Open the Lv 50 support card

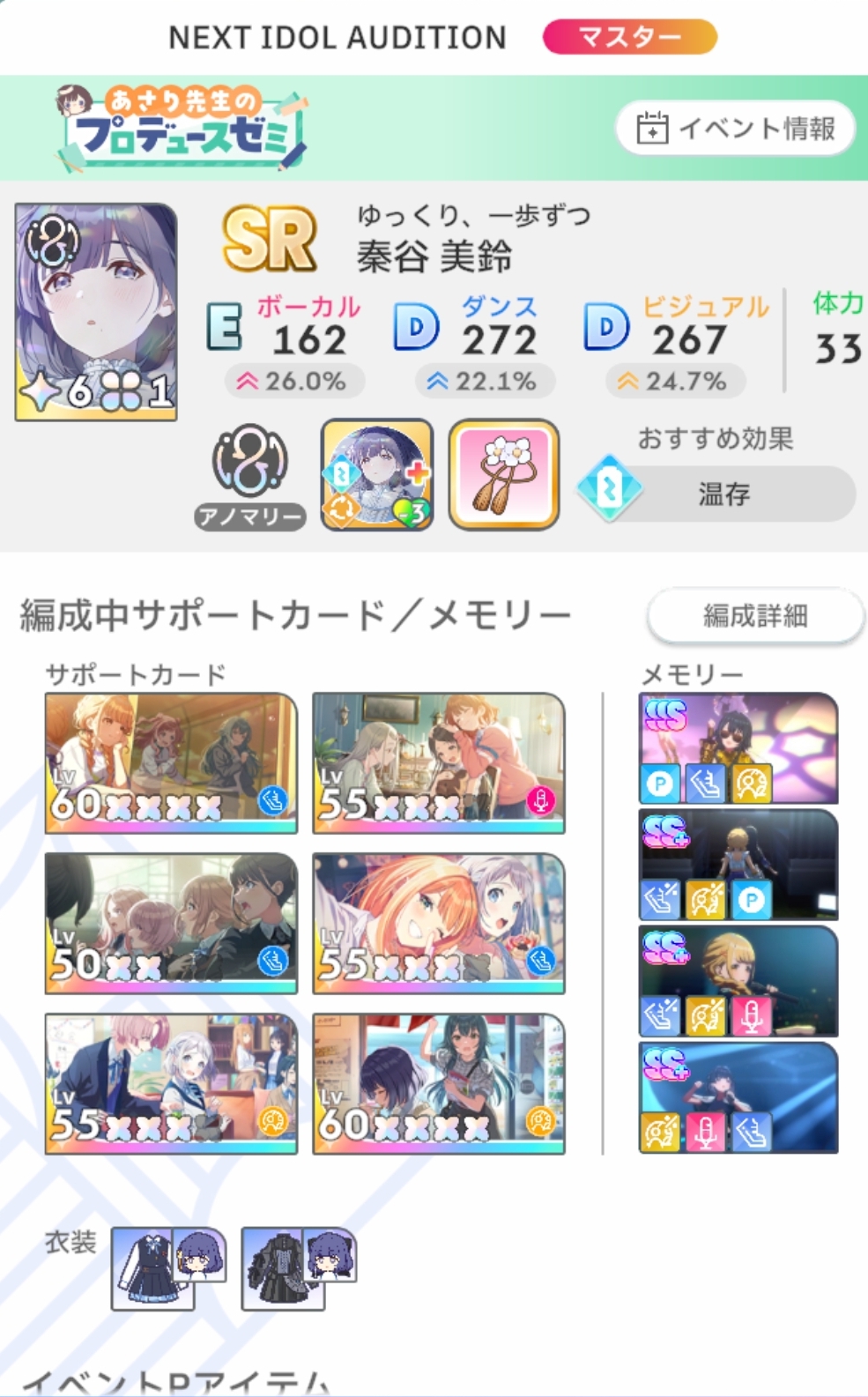click(171, 923)
